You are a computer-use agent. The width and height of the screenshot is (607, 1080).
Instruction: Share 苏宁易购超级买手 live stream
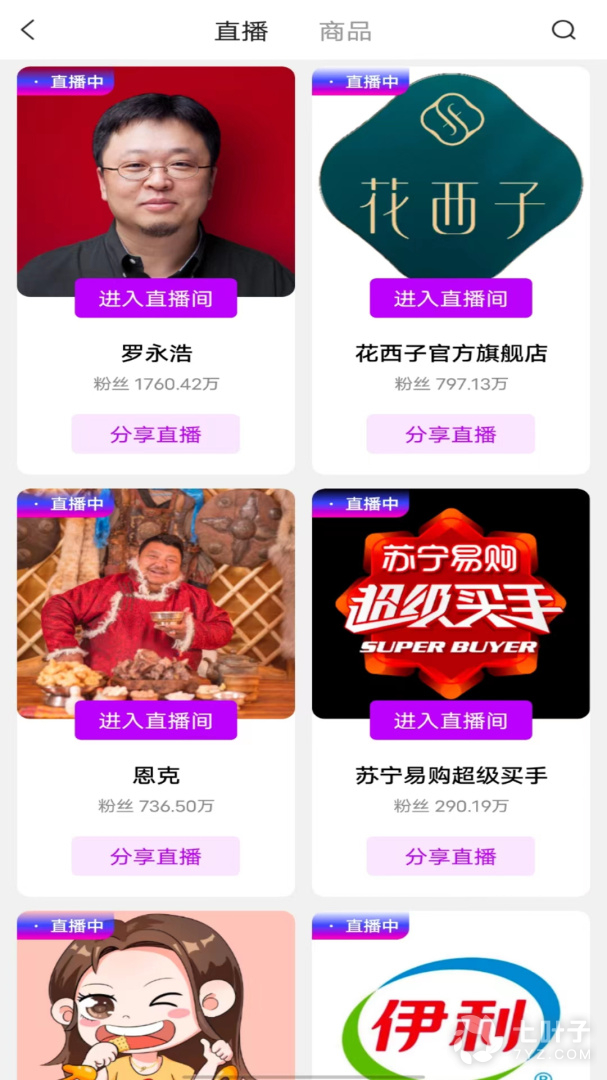pos(450,856)
